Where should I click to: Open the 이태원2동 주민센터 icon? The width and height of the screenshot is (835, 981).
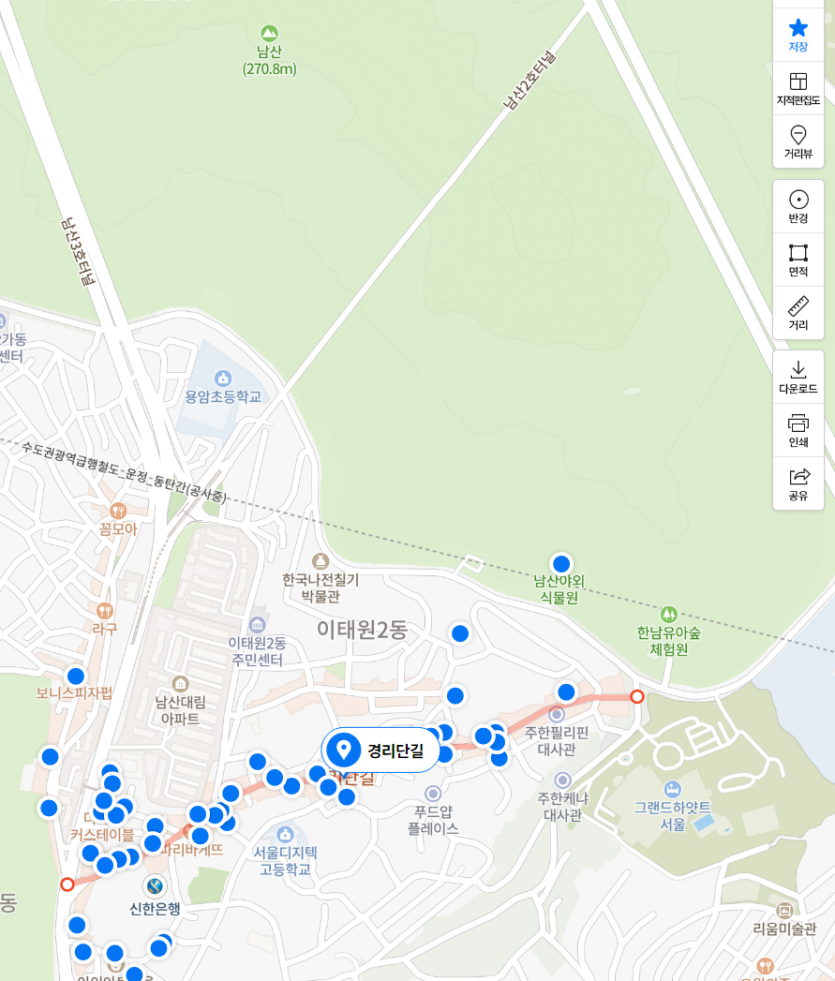[257, 624]
